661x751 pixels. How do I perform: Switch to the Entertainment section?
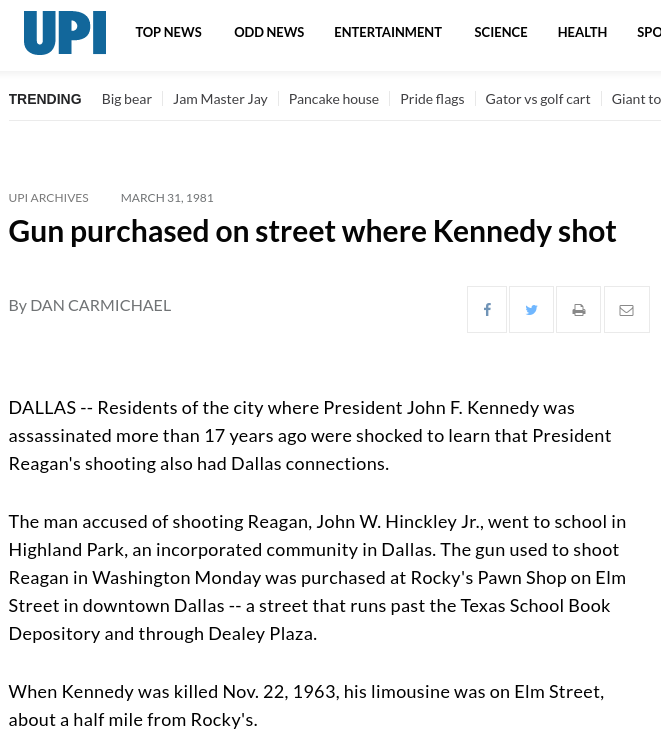(x=388, y=33)
